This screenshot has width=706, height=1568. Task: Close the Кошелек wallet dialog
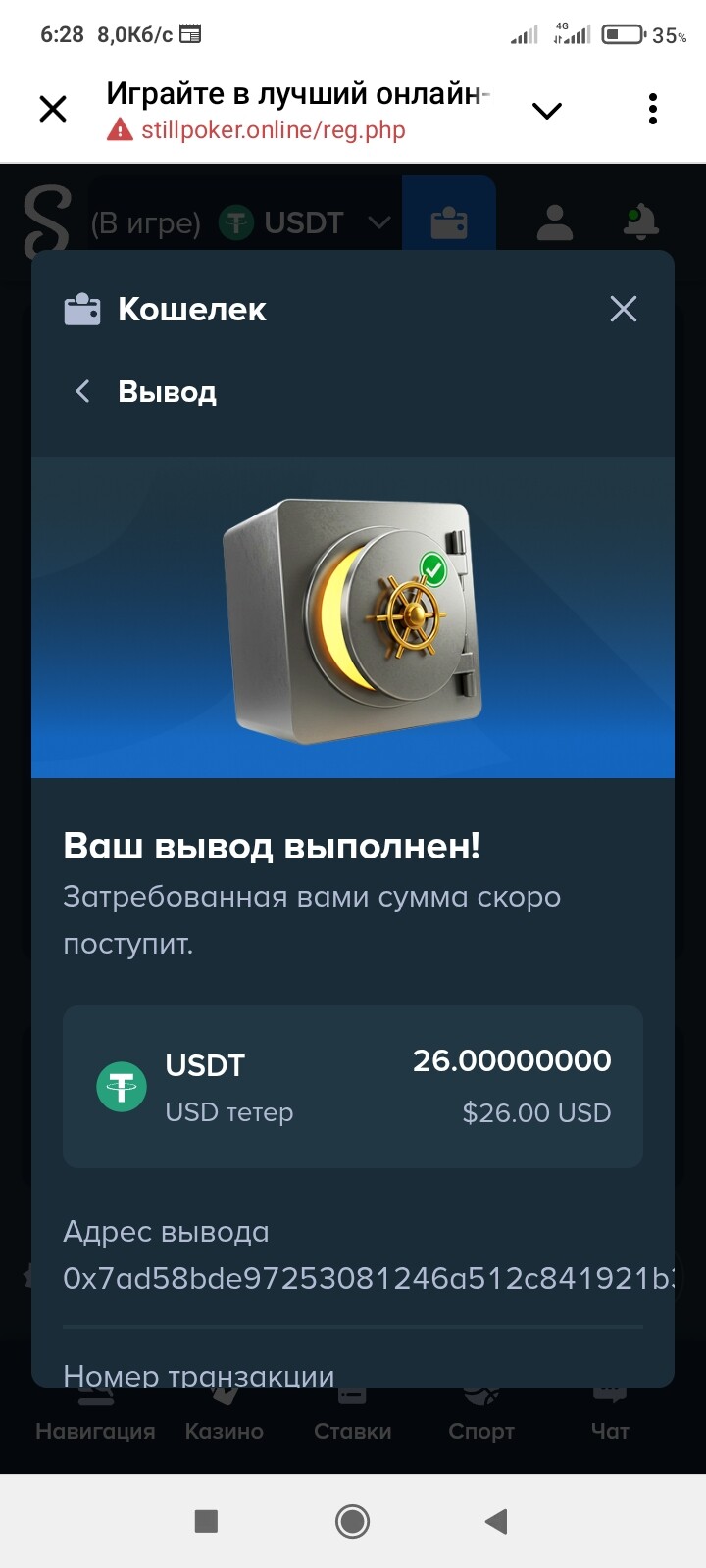[624, 309]
